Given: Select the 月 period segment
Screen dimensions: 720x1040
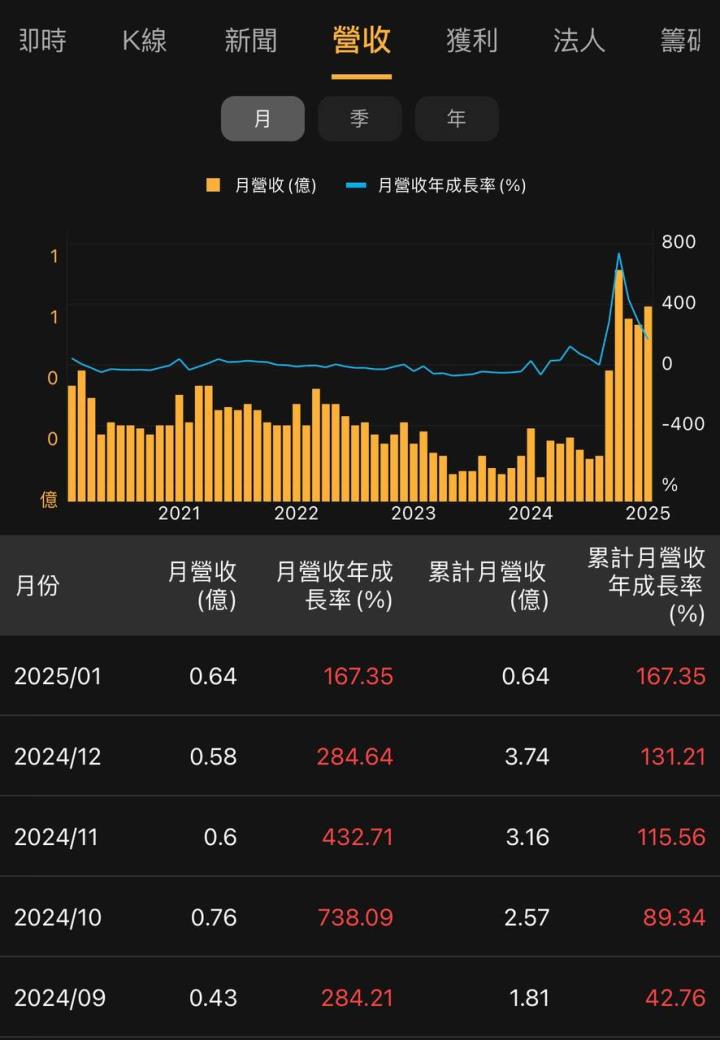Looking at the screenshot, I should [x=262, y=119].
